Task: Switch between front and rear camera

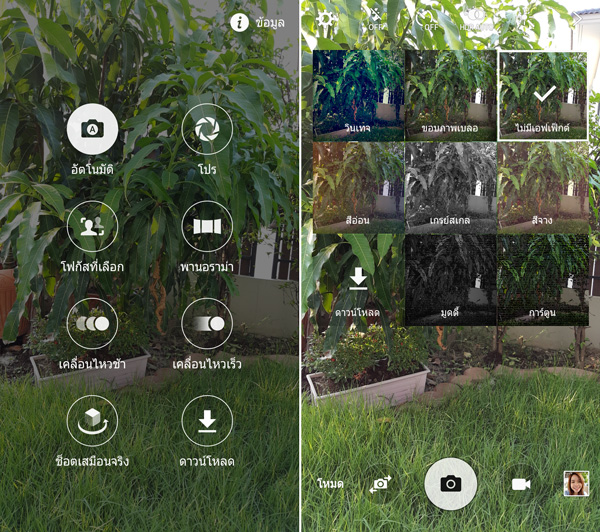Action: pyautogui.click(x=380, y=484)
